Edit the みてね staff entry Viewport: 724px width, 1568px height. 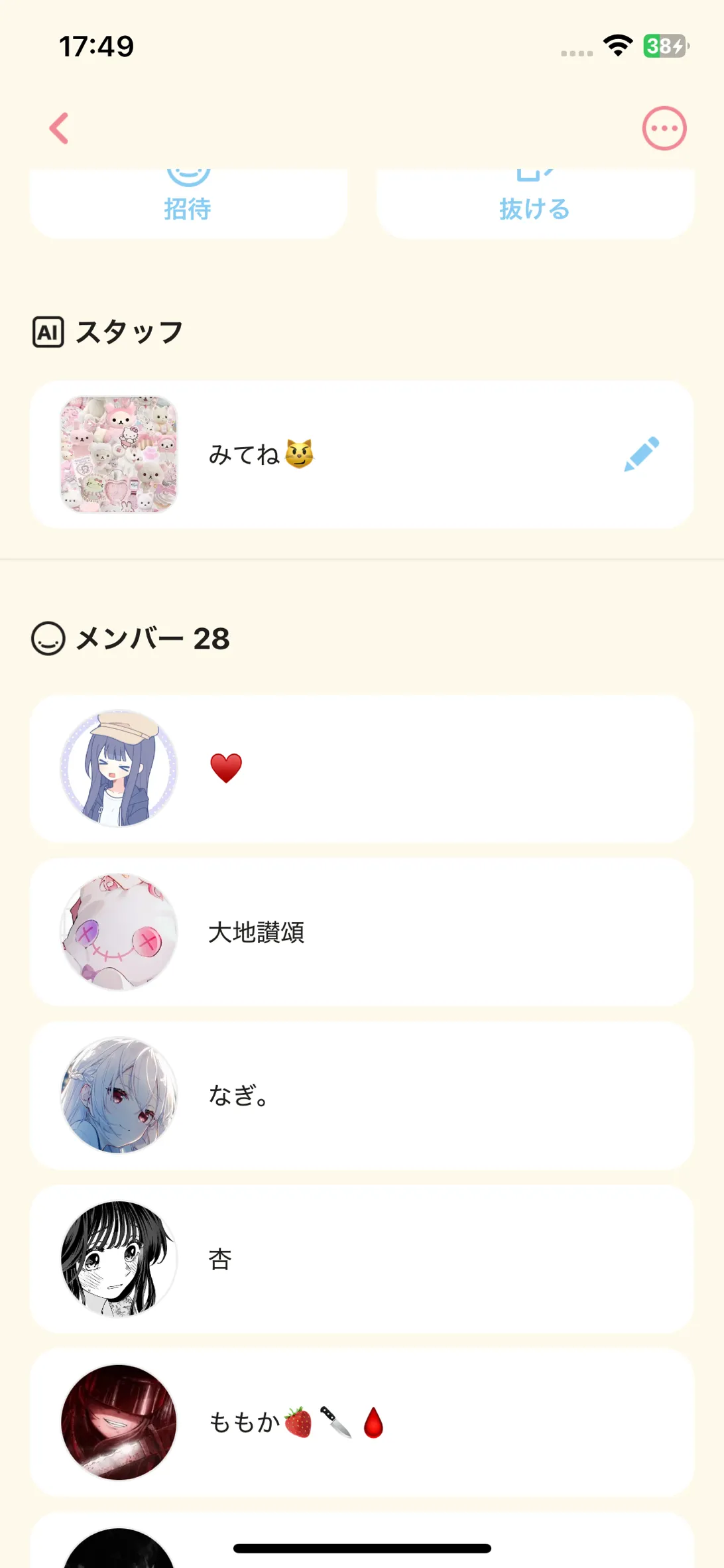(x=641, y=454)
